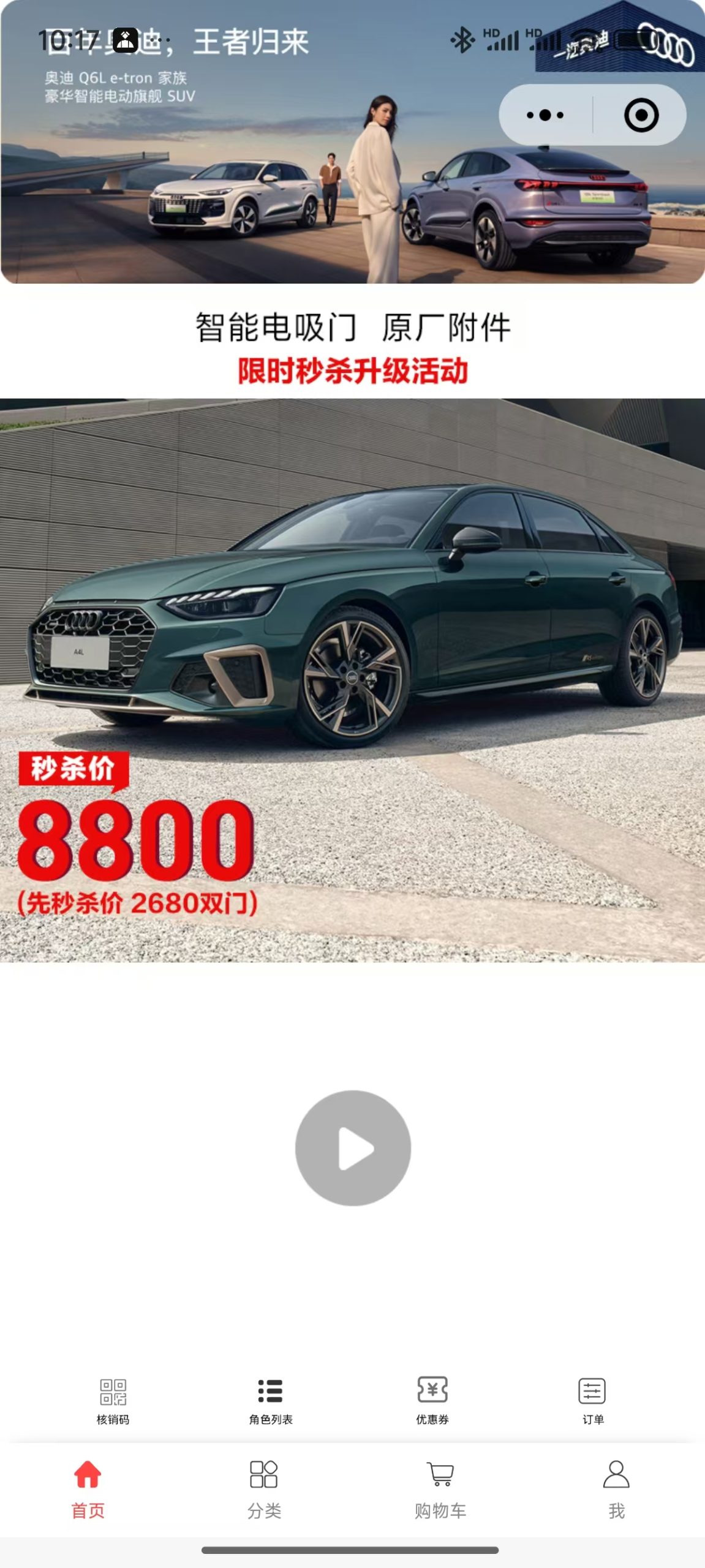The height and width of the screenshot is (1568, 705).
Task: Open 角色列表 role list
Action: (271, 1400)
